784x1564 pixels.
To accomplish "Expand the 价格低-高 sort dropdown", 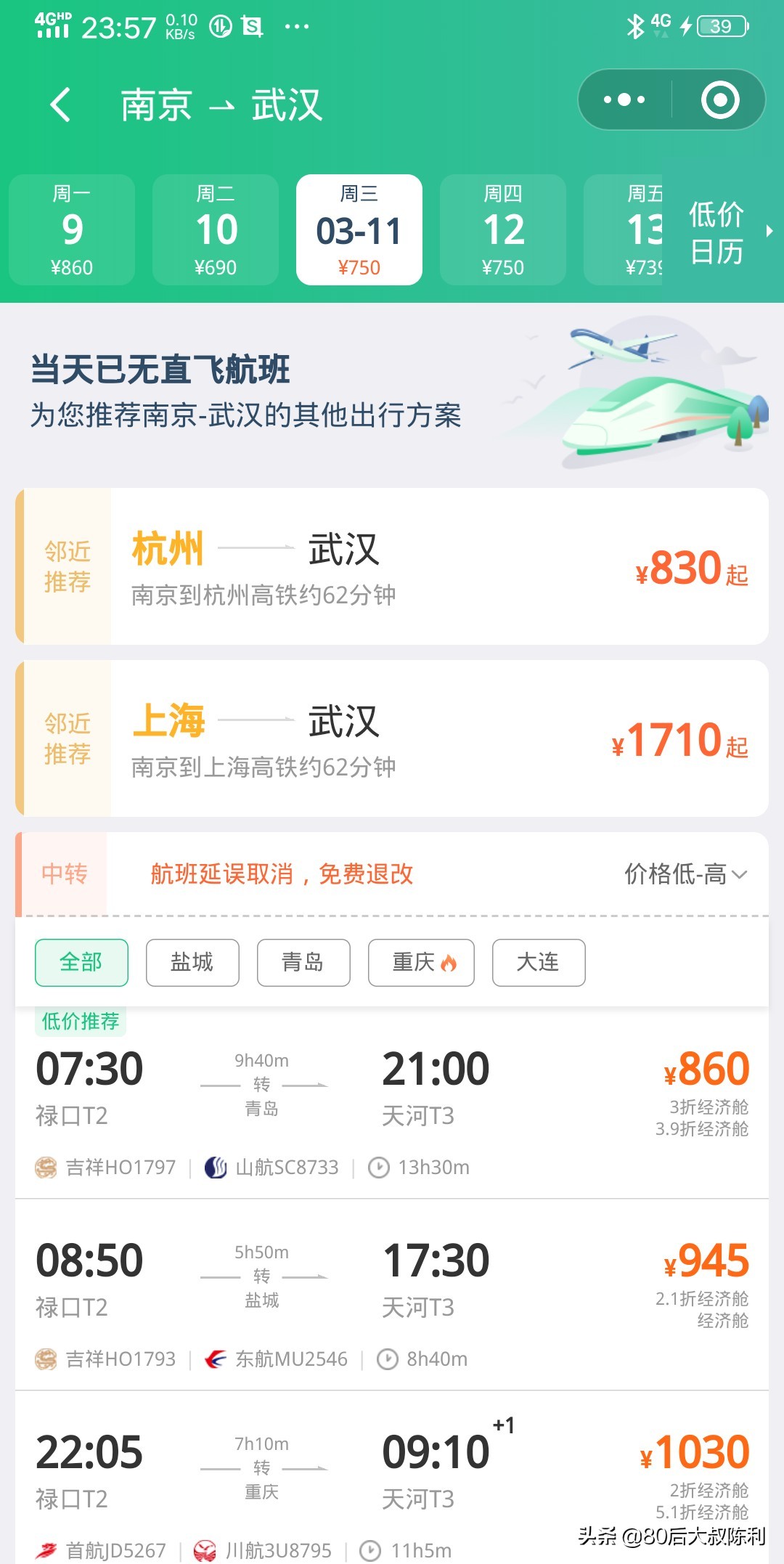I will [685, 874].
